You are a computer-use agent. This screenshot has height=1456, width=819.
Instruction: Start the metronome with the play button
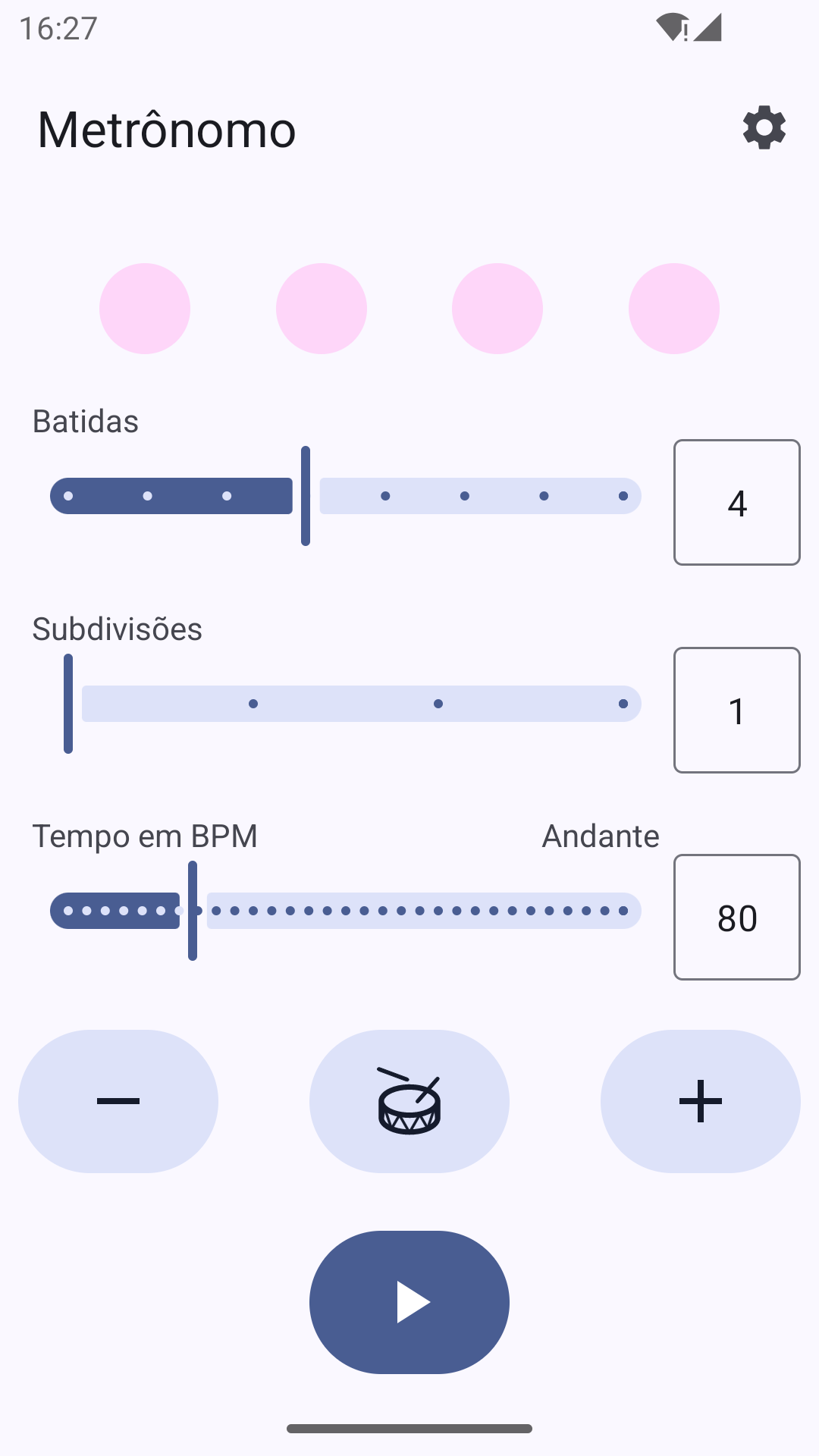[409, 1301]
